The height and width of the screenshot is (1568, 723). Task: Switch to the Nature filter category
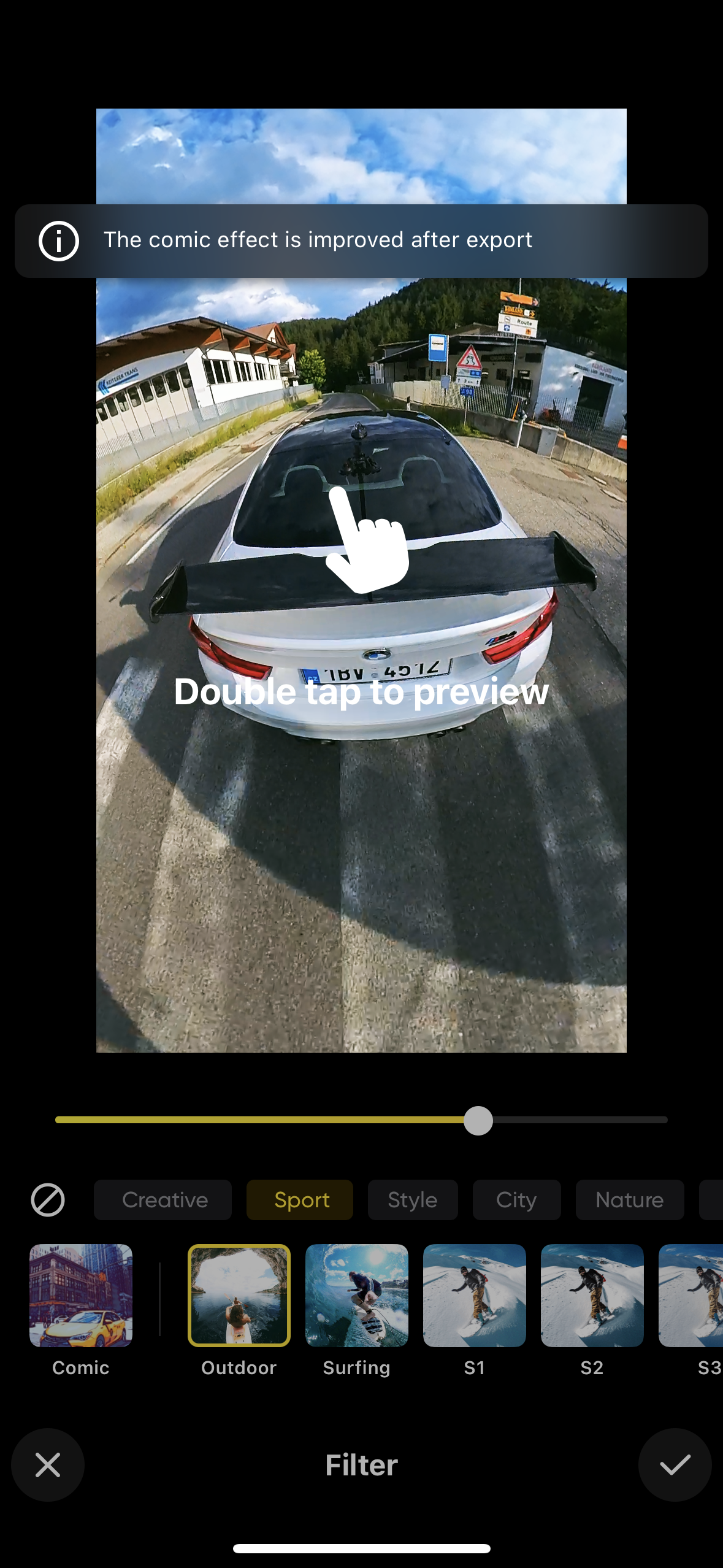(x=630, y=1199)
